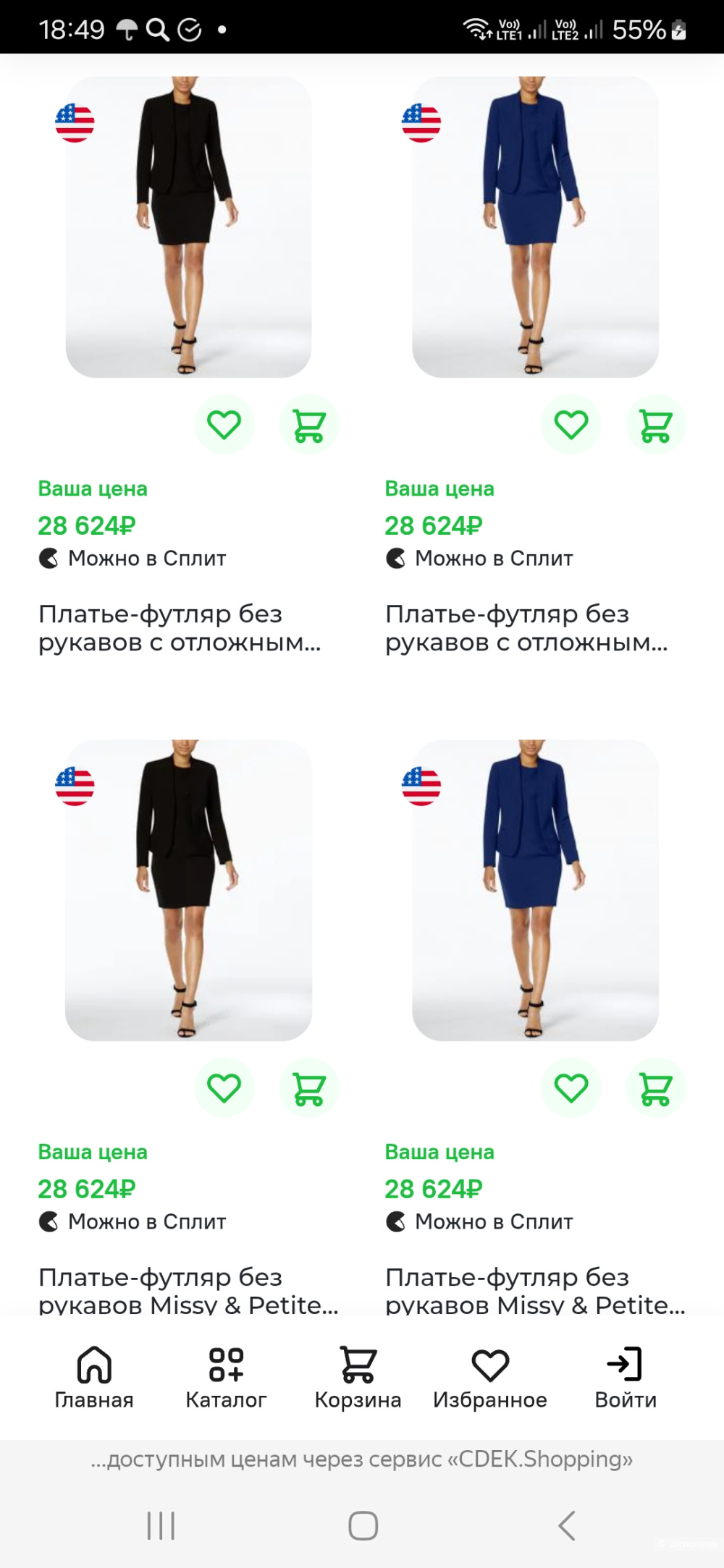724x1568 pixels.
Task: Open the Корзина cart section
Action: [358, 1373]
